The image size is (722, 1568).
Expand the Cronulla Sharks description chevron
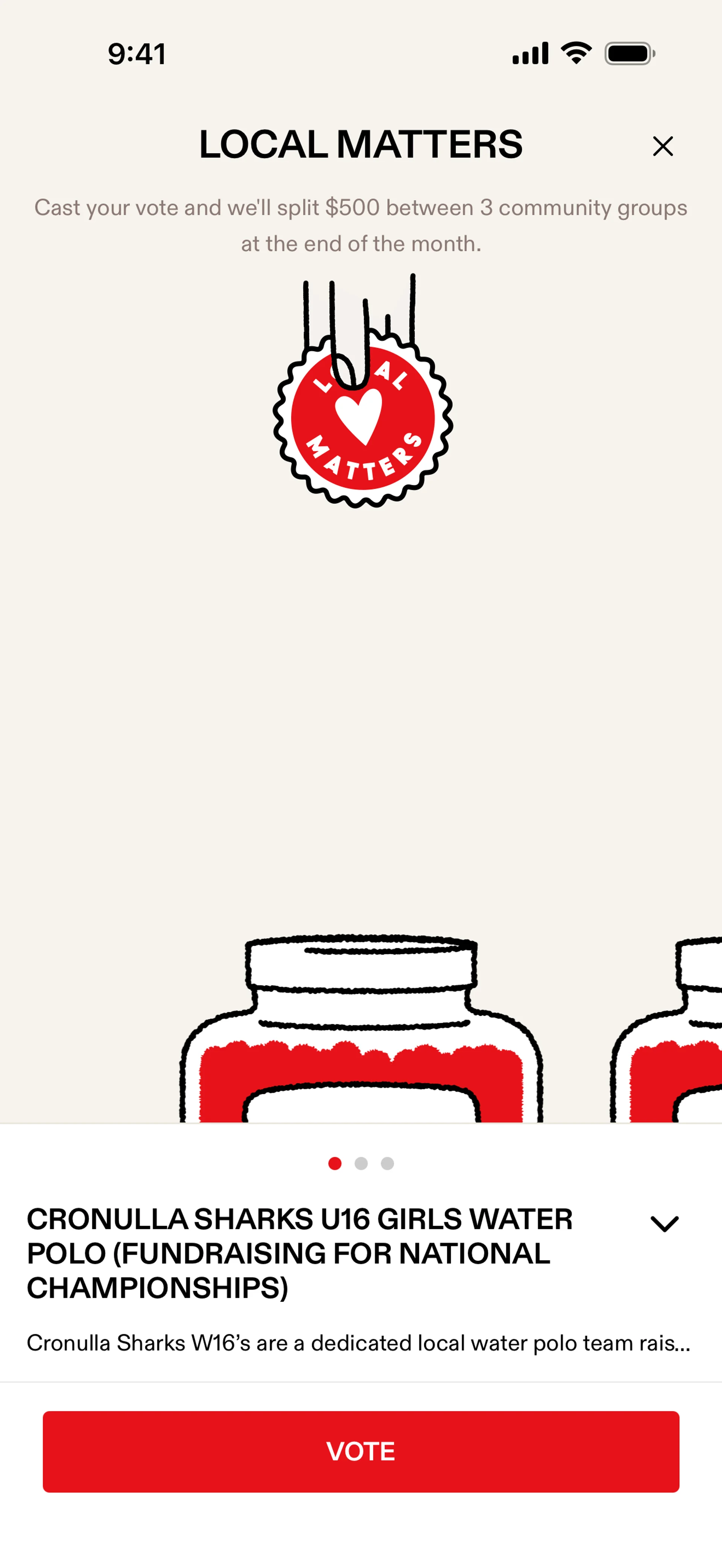pos(664,1223)
